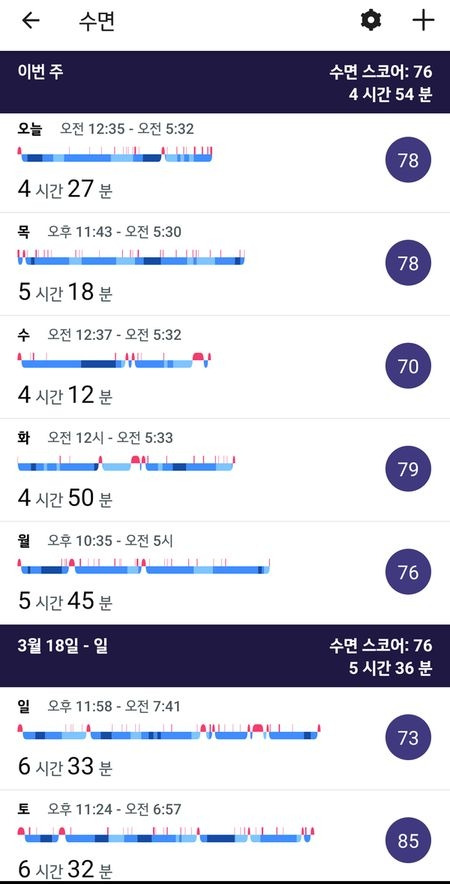Open Saturday (토) sleep log with score 85

coord(225,837)
